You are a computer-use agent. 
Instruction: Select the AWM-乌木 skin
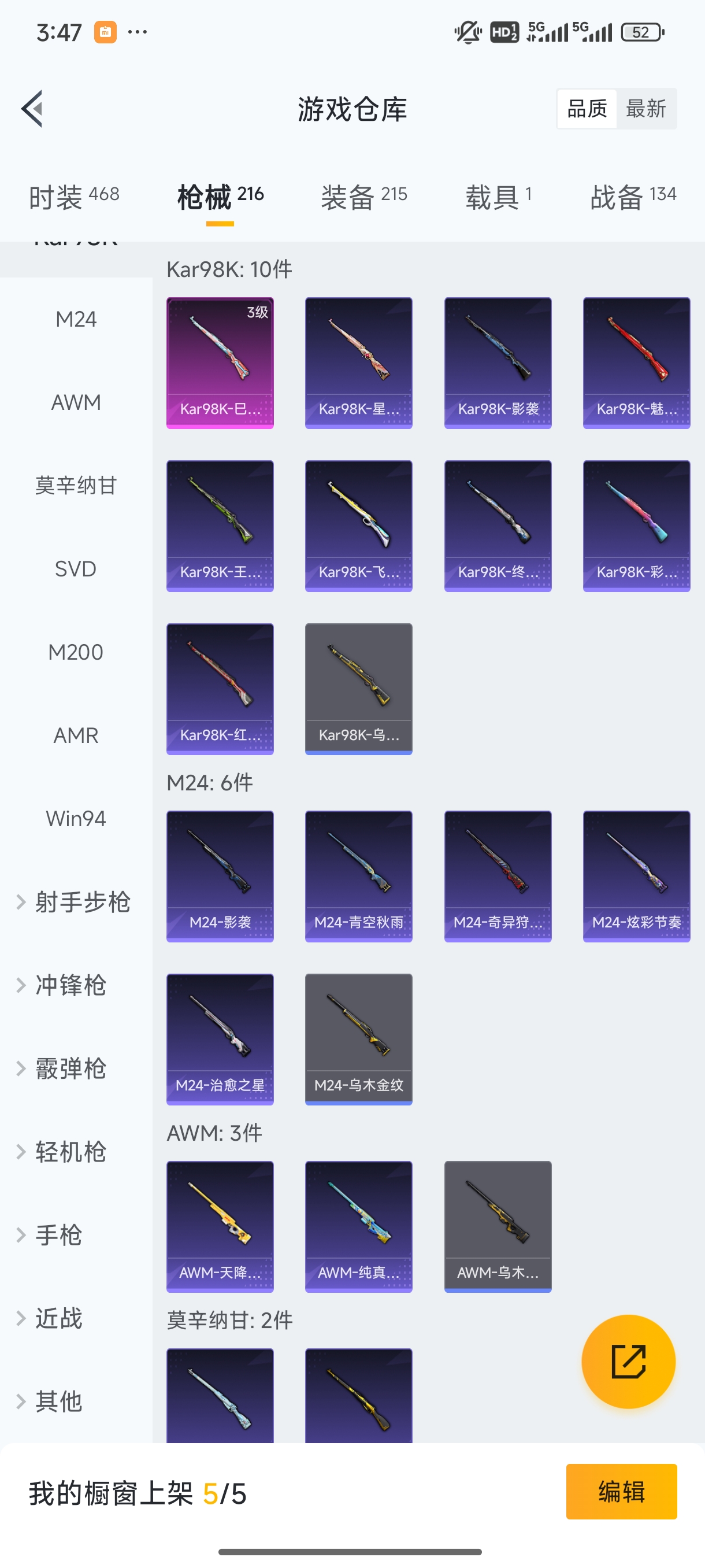[498, 1226]
